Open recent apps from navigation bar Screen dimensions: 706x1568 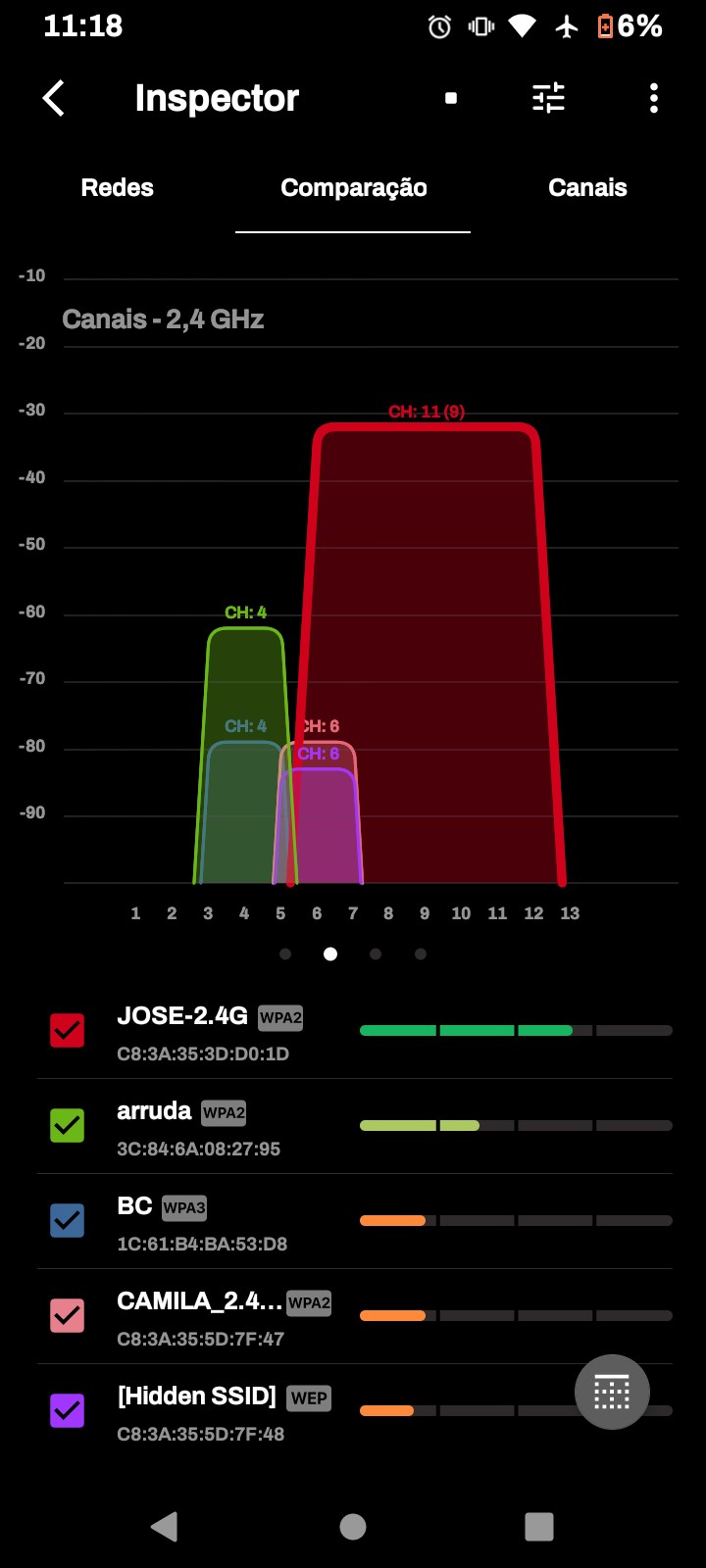tap(539, 1526)
